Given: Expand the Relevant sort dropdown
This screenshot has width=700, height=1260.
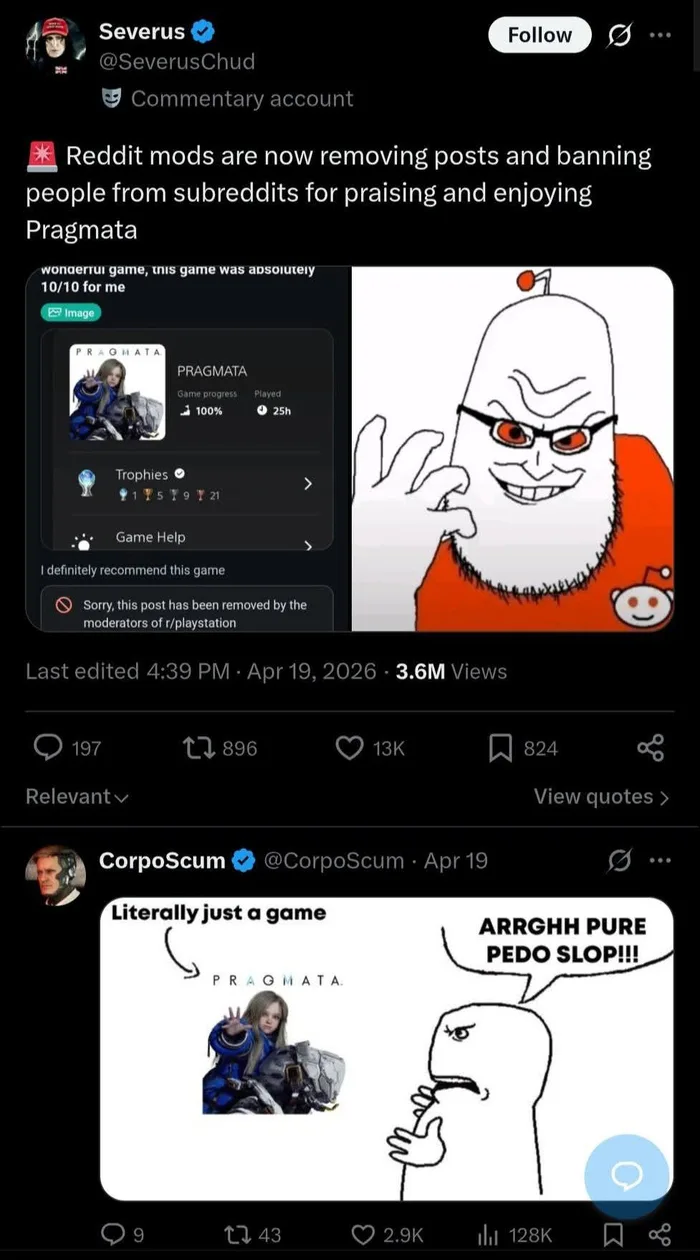Looking at the screenshot, I should pyautogui.click(x=77, y=797).
